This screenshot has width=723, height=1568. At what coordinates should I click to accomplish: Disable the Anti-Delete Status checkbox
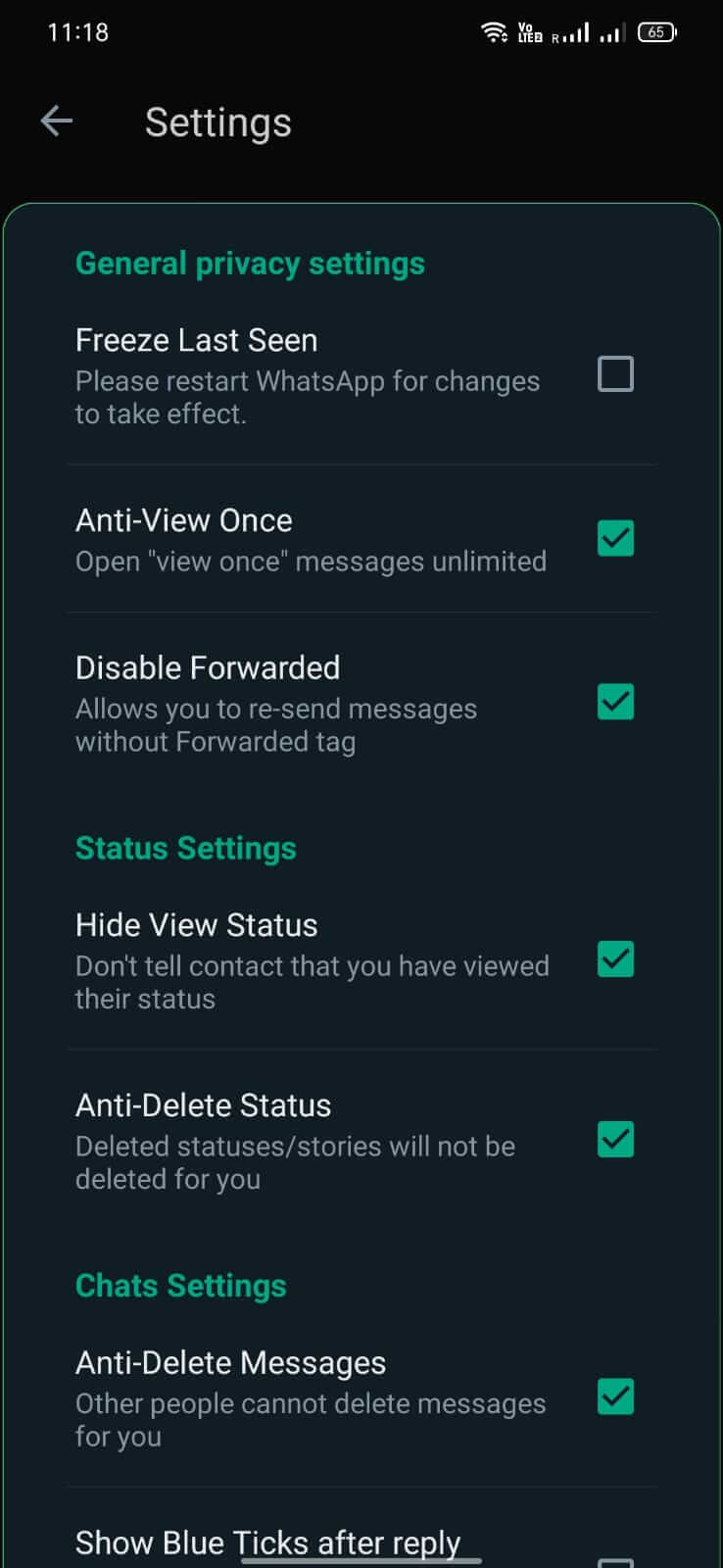[x=615, y=1140]
